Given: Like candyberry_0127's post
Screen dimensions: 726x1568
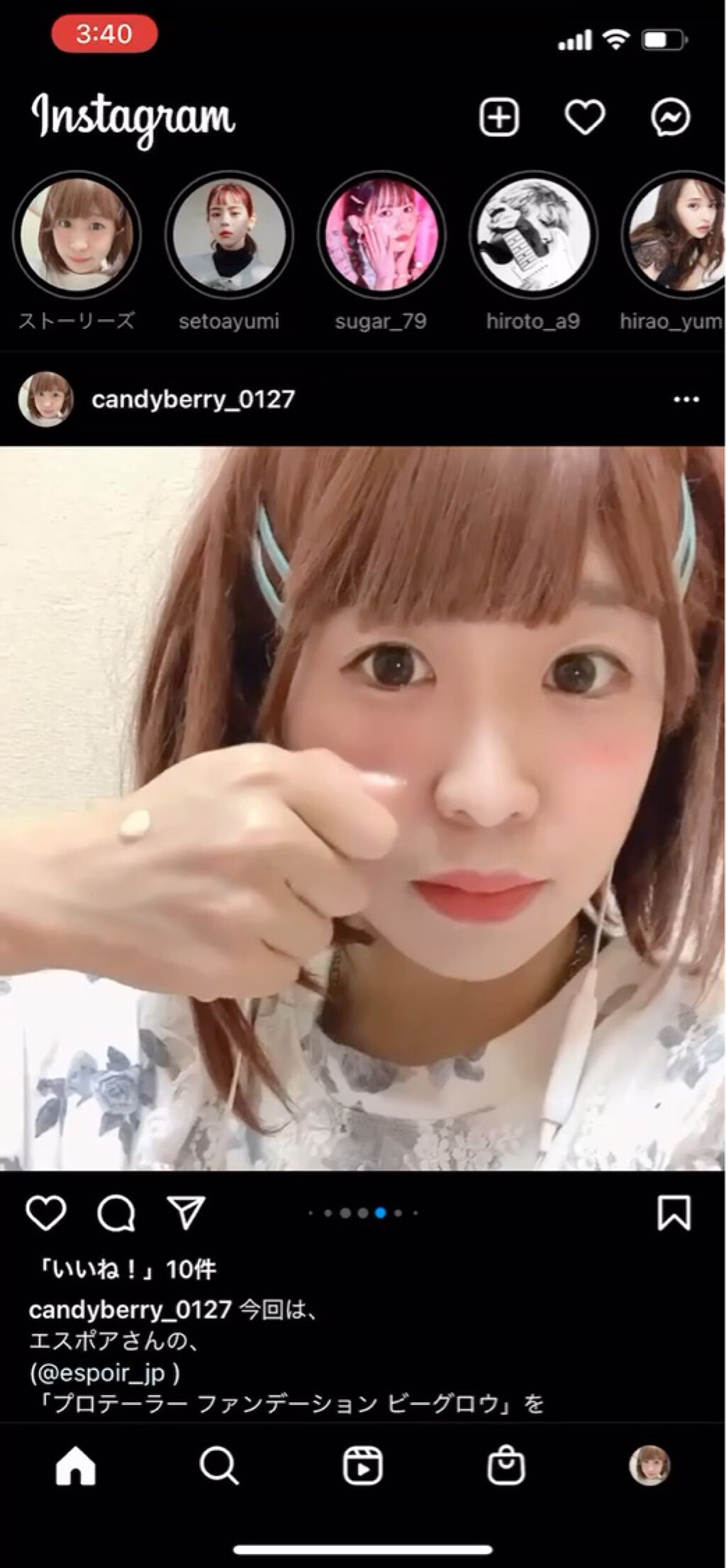Looking at the screenshot, I should point(46,1213).
